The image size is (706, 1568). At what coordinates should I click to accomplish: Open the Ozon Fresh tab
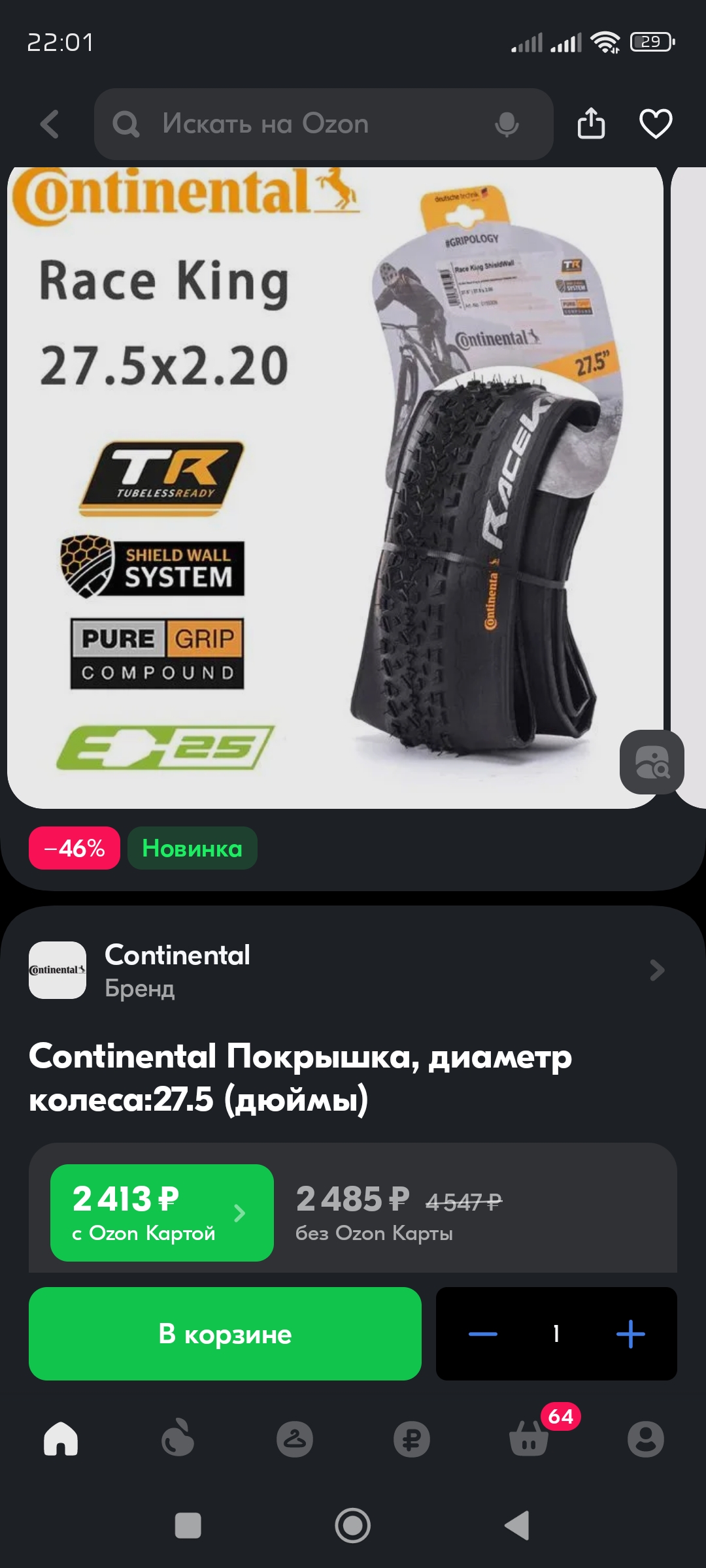(x=178, y=1439)
